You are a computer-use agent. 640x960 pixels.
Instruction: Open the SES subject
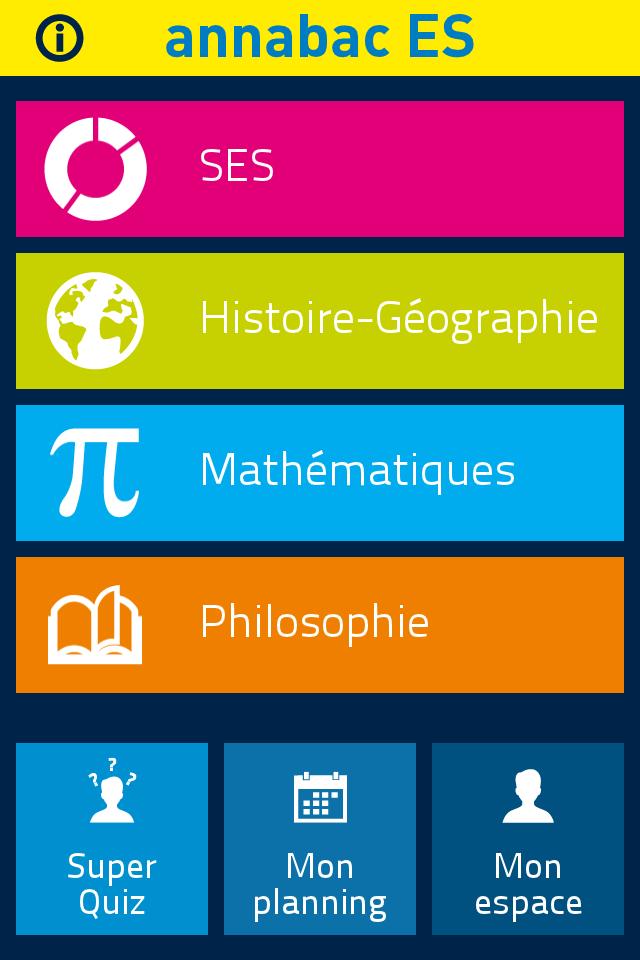[320, 168]
